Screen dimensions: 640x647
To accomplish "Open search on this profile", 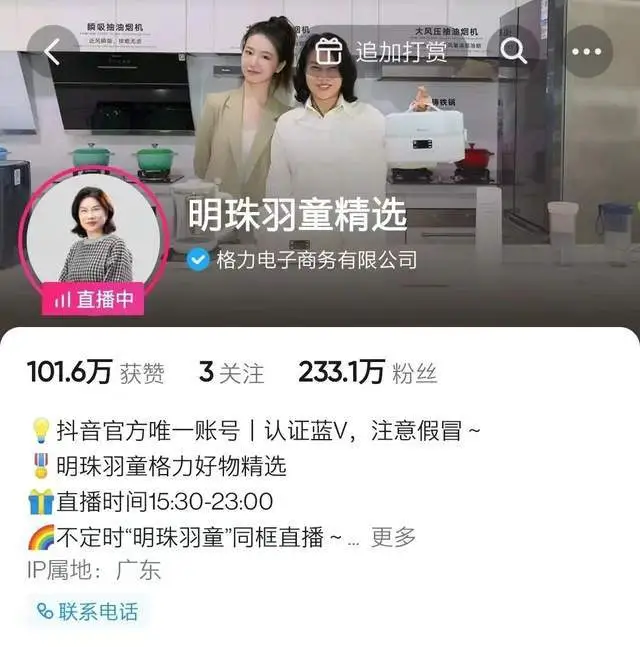I will coord(514,51).
